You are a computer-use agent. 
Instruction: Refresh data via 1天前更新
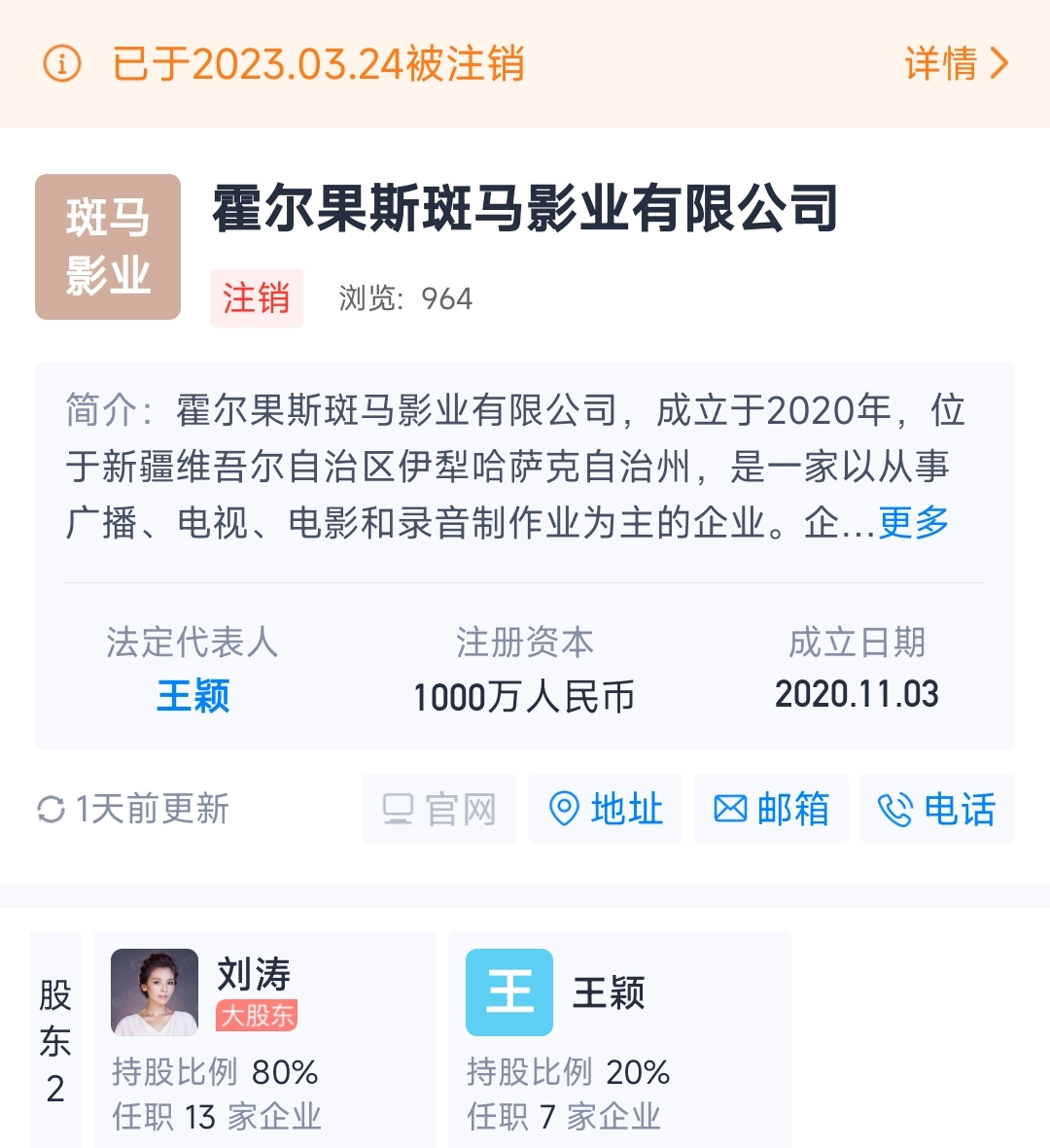[x=133, y=809]
